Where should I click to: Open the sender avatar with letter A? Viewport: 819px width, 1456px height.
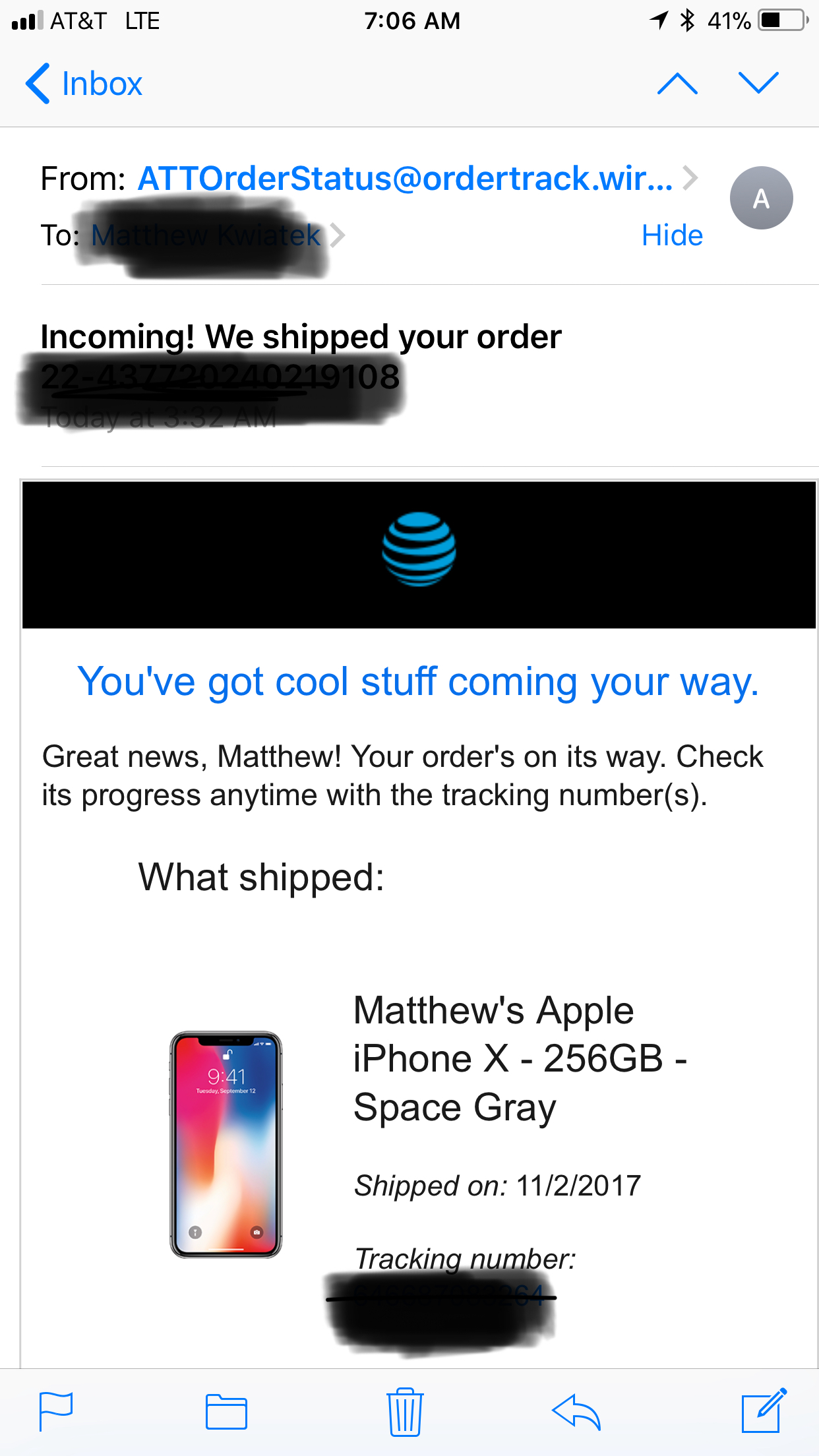coord(761,198)
